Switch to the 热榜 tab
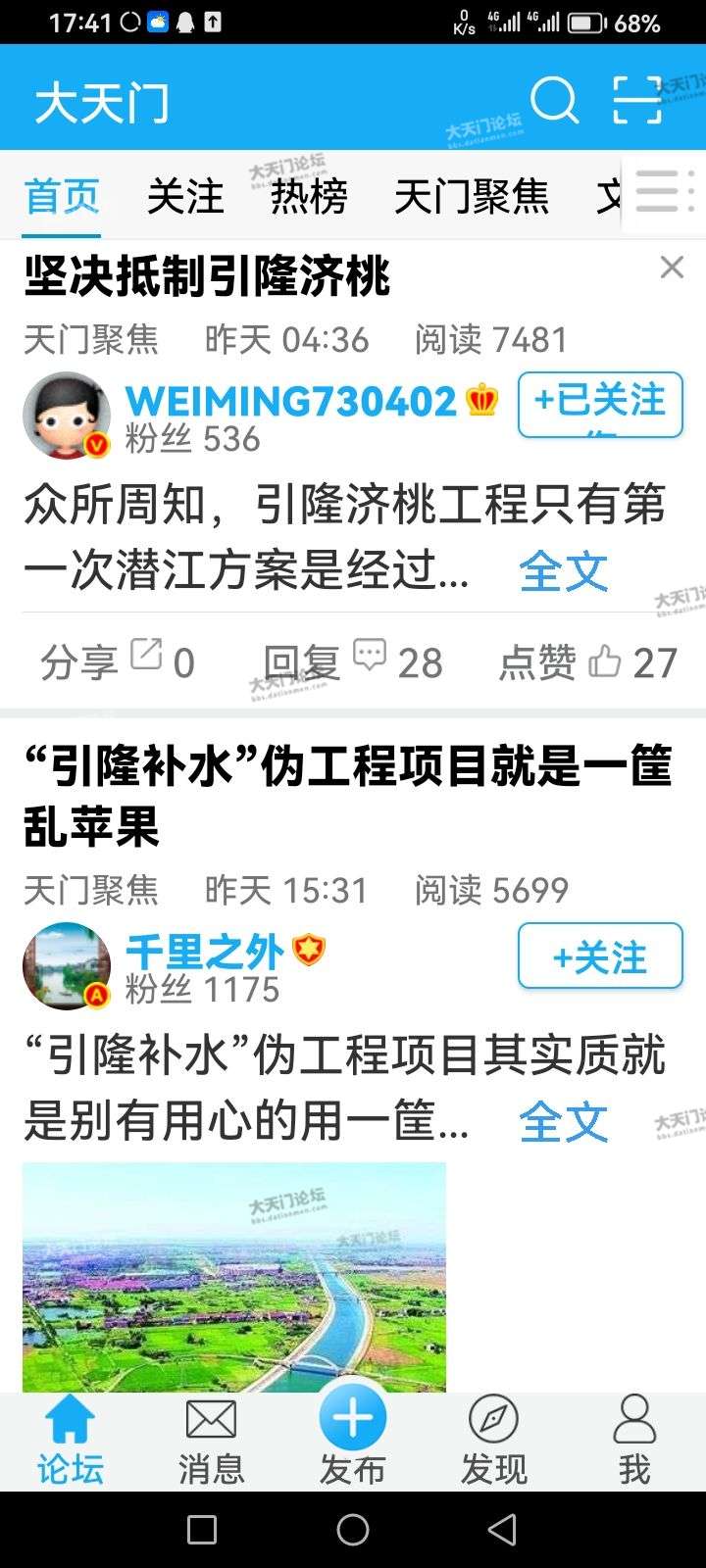The height and width of the screenshot is (1568, 706). [309, 196]
